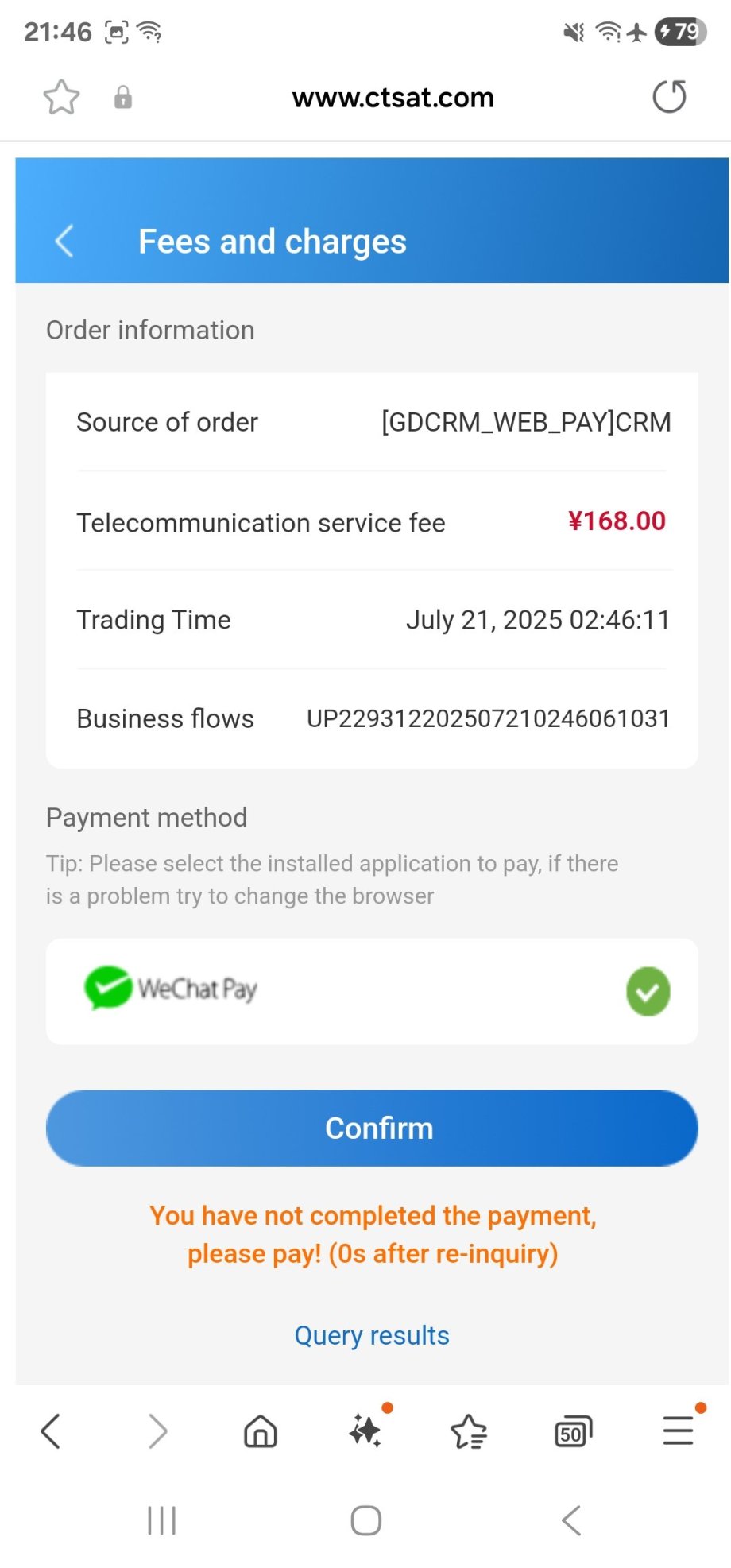
Task: Open the browser menu
Action: tap(678, 1431)
